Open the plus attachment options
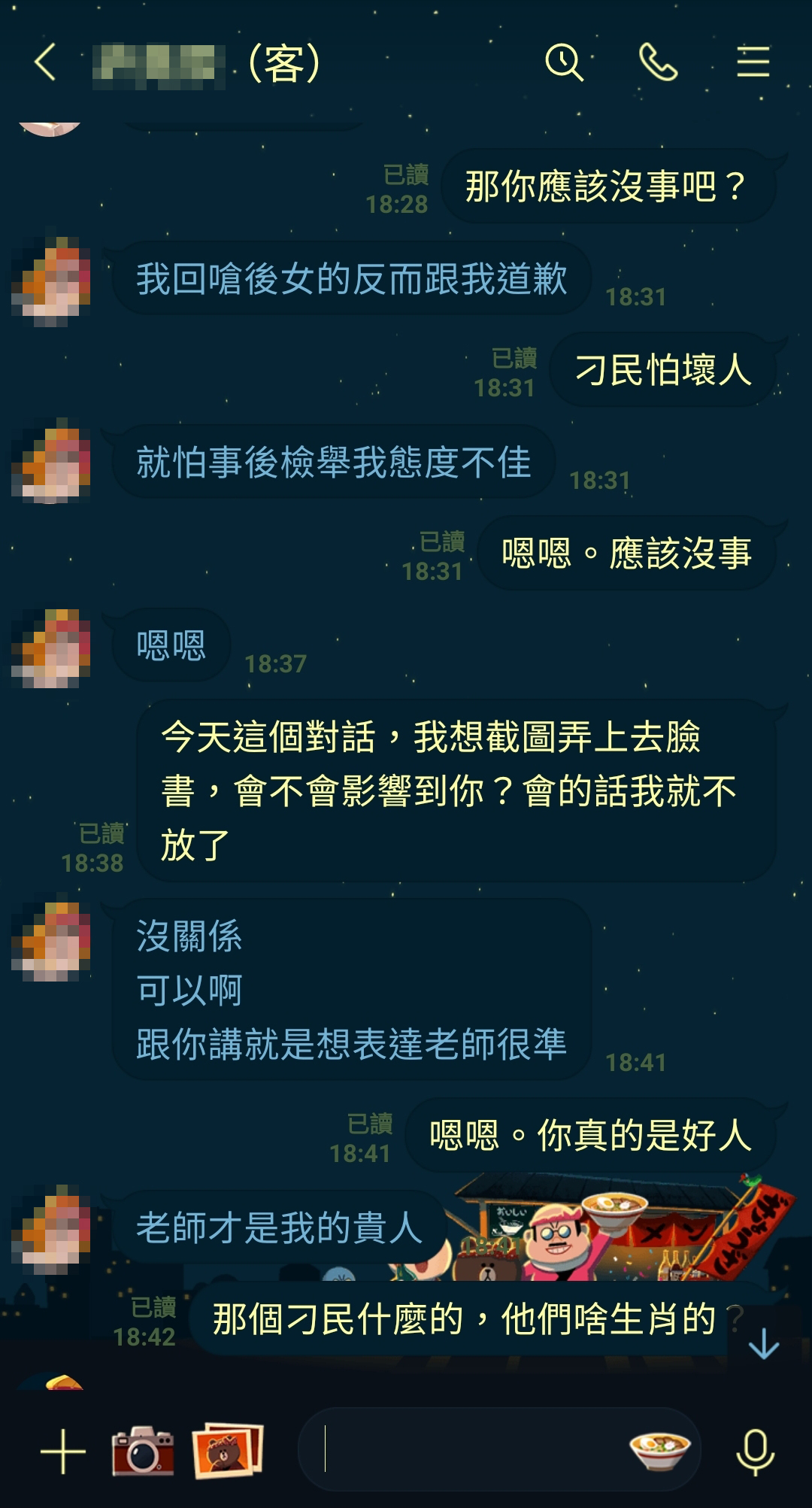This screenshot has width=812, height=1508. 62,1451
